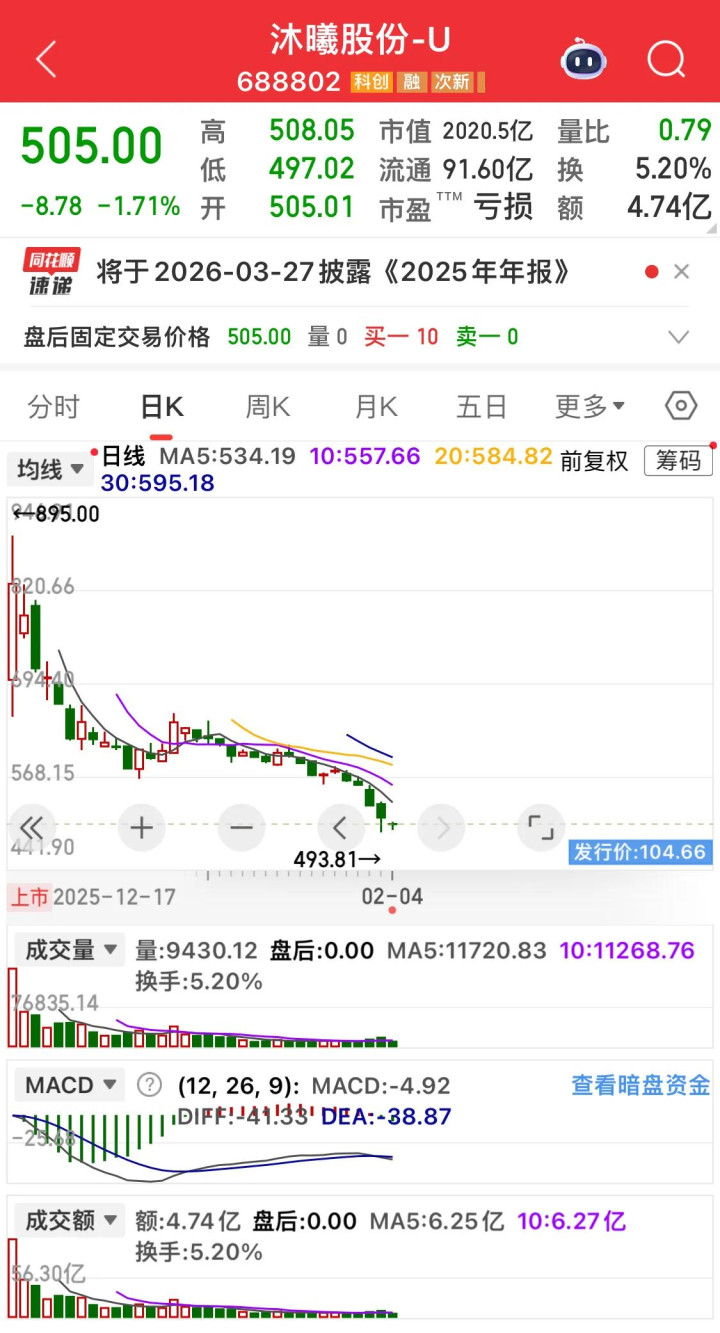The height and width of the screenshot is (1333, 720).
Task: Switch to the 五日 chart tab
Action: pyautogui.click(x=482, y=407)
